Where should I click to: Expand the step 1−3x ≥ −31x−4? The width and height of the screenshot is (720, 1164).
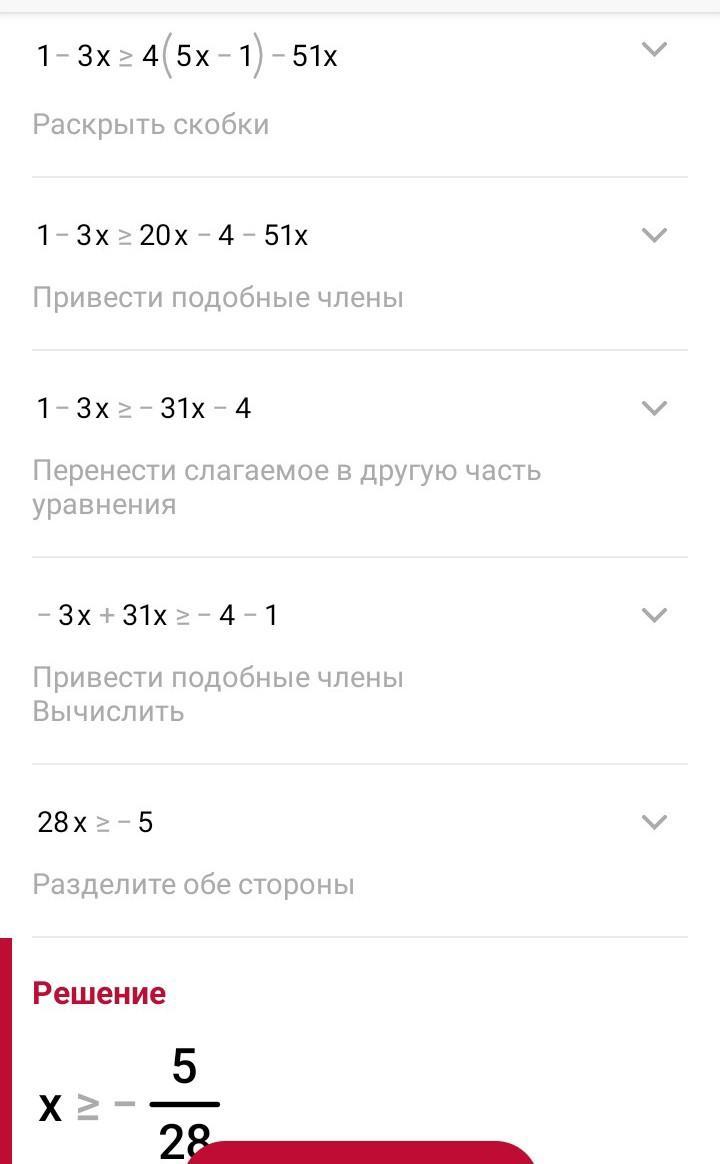653,408
